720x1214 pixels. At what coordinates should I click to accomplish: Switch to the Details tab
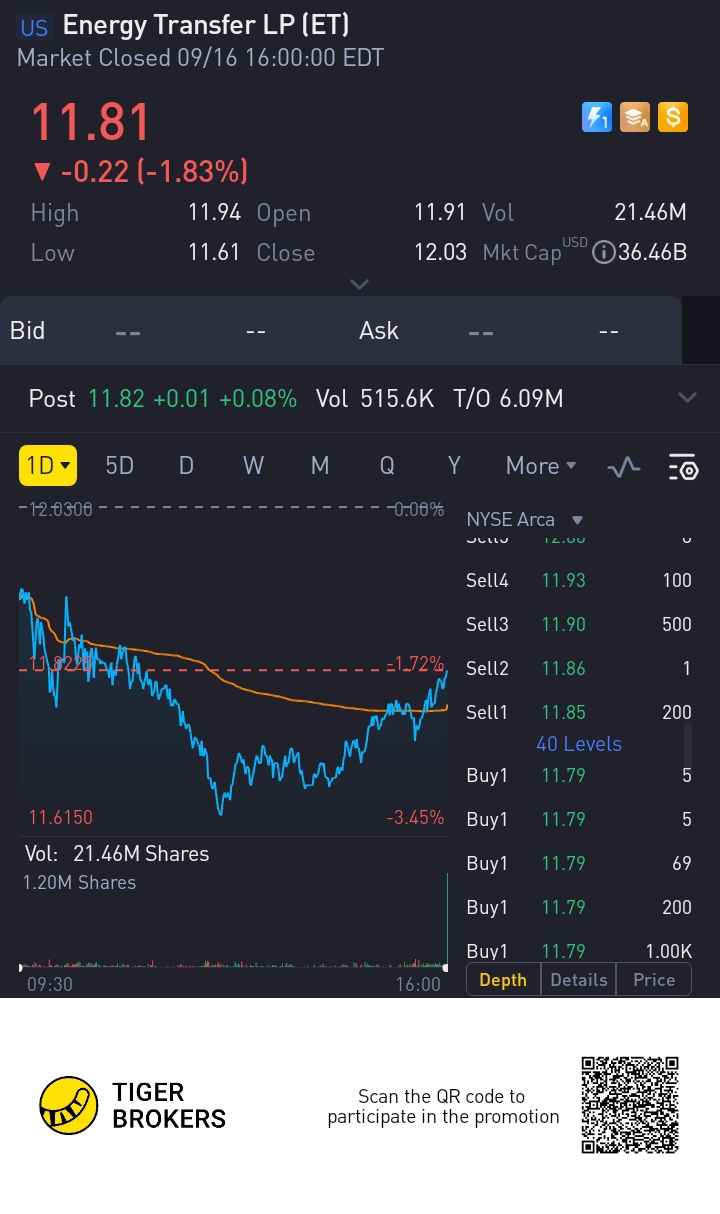click(579, 980)
